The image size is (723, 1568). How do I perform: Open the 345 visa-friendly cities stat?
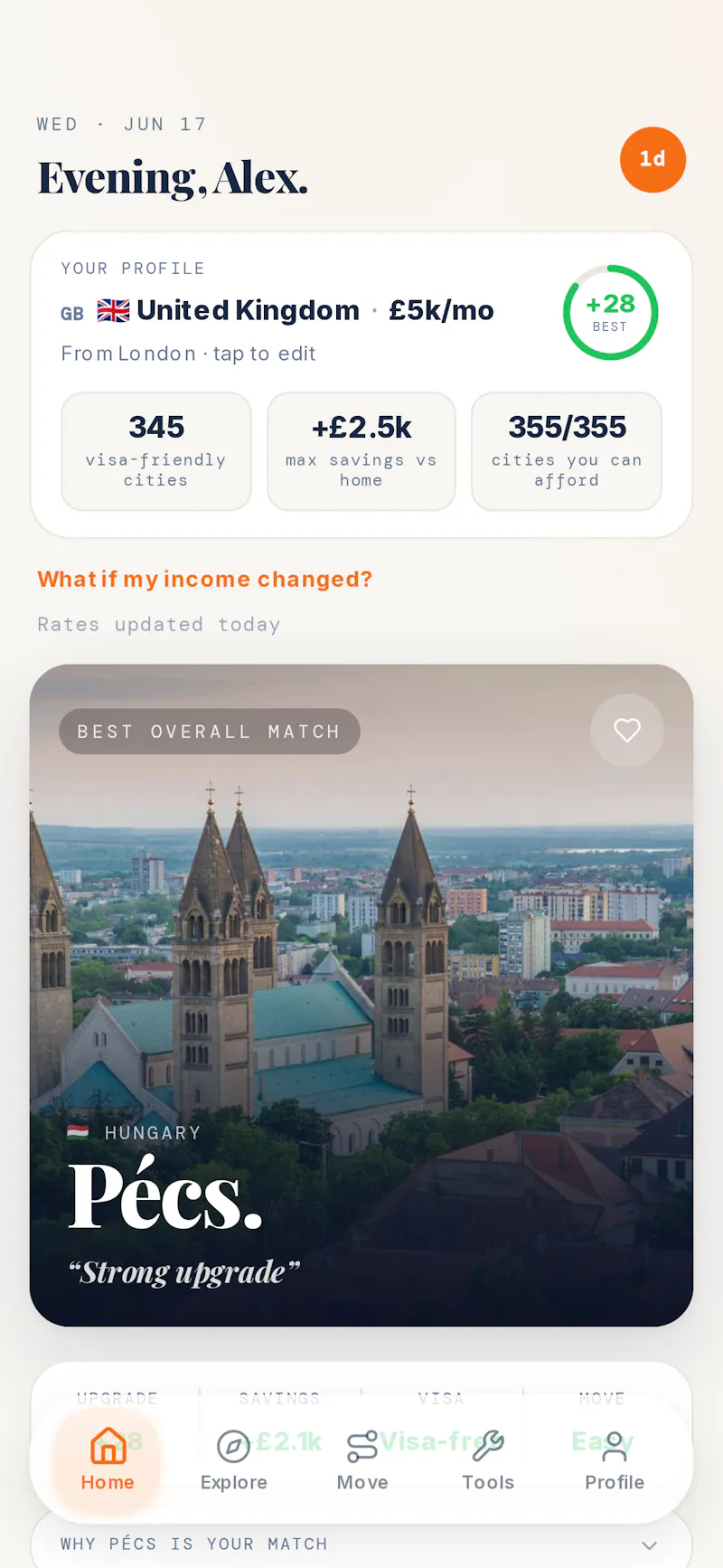pos(156,451)
